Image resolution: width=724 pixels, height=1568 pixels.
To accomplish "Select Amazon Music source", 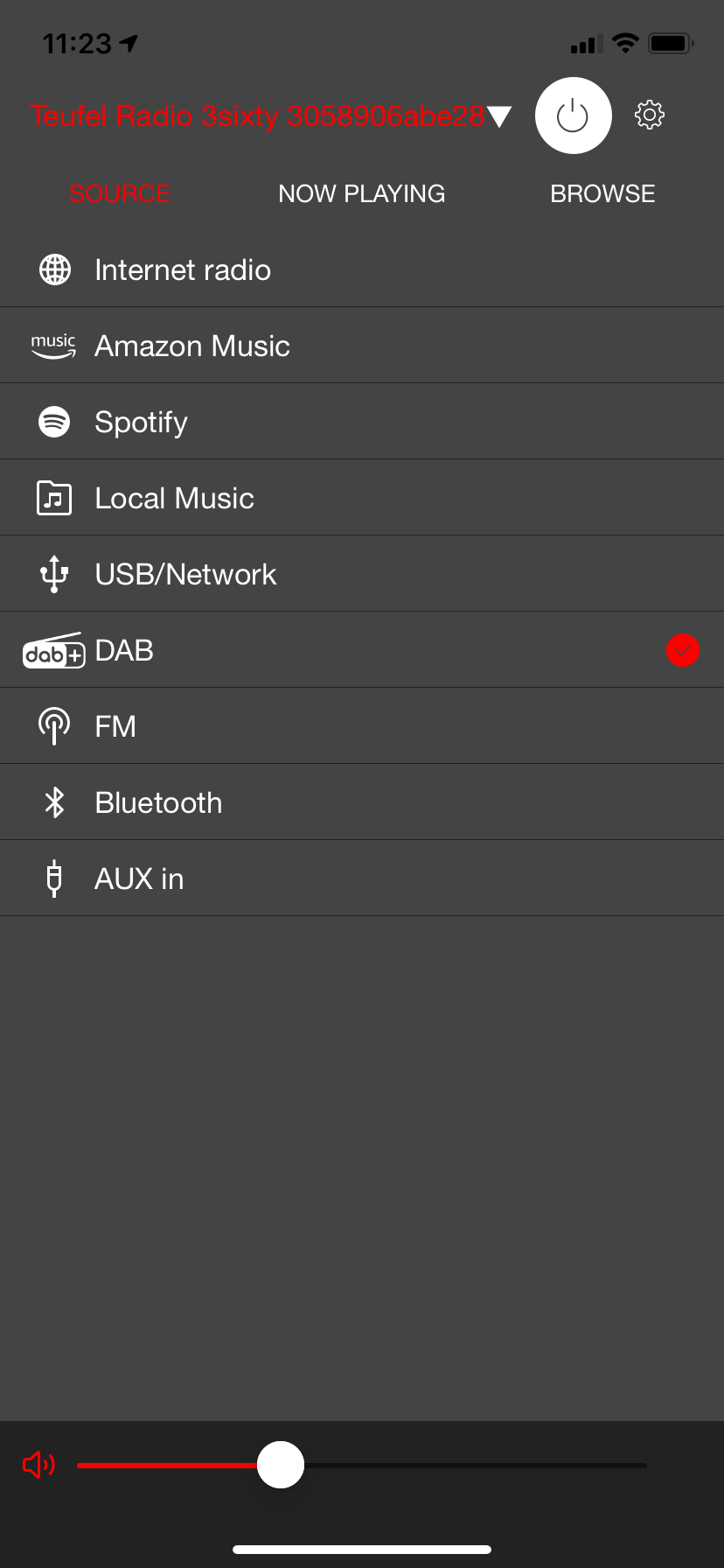I will [362, 346].
